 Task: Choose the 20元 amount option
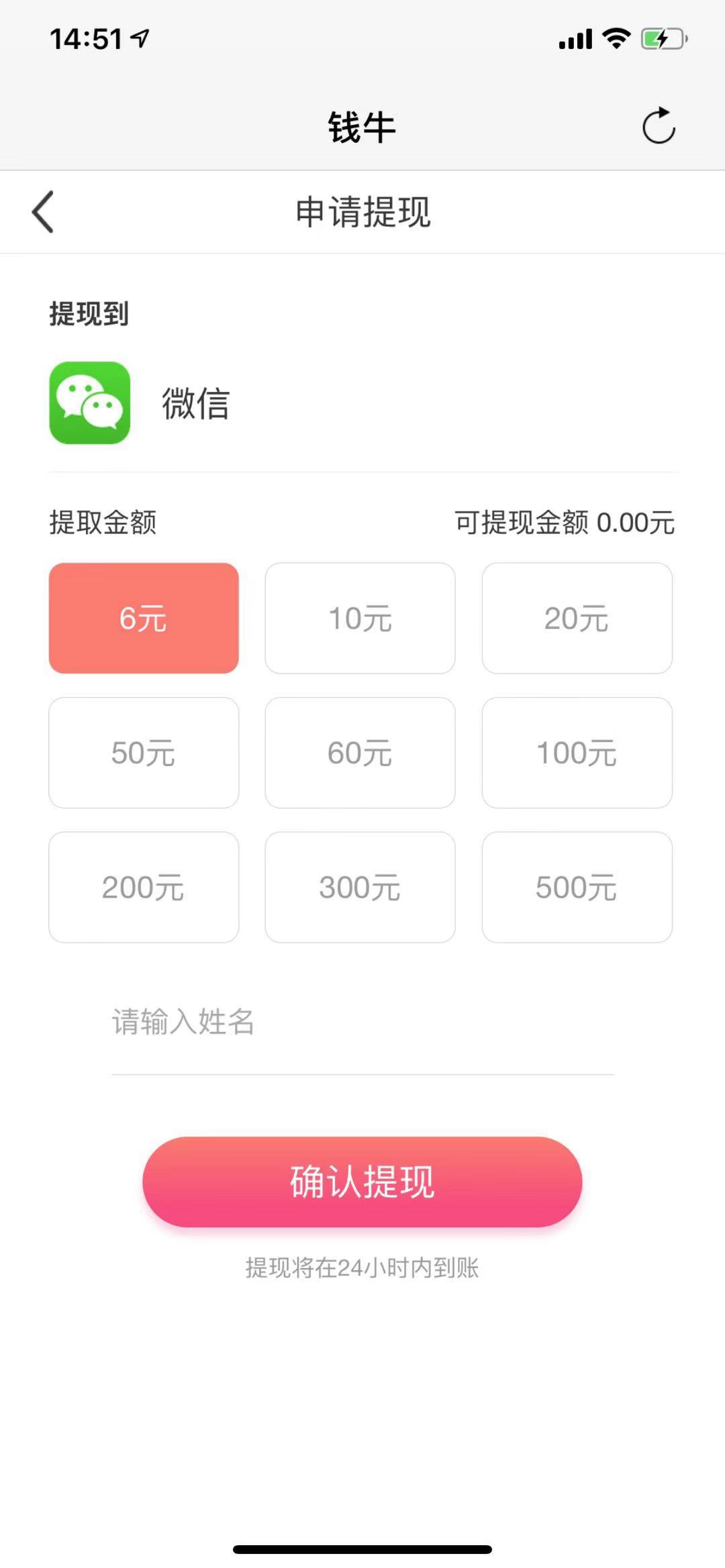(x=577, y=618)
